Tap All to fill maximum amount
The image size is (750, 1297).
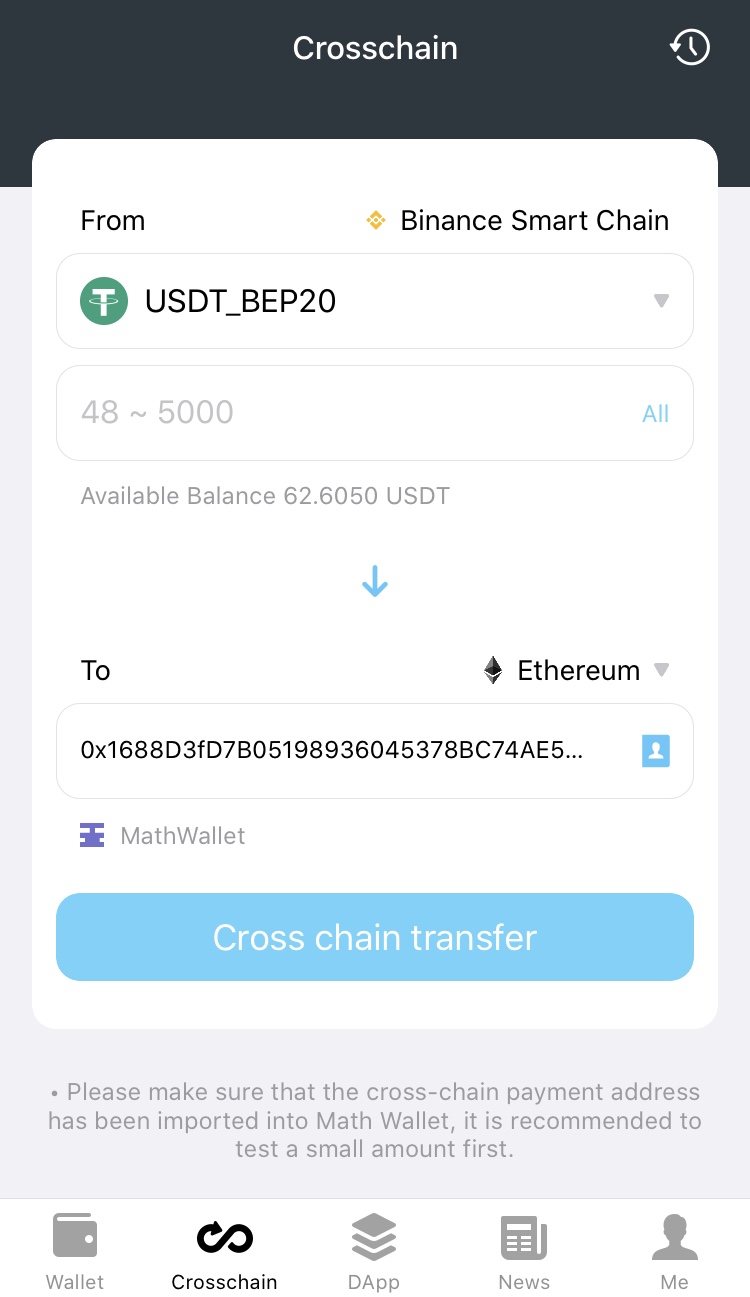tap(655, 413)
